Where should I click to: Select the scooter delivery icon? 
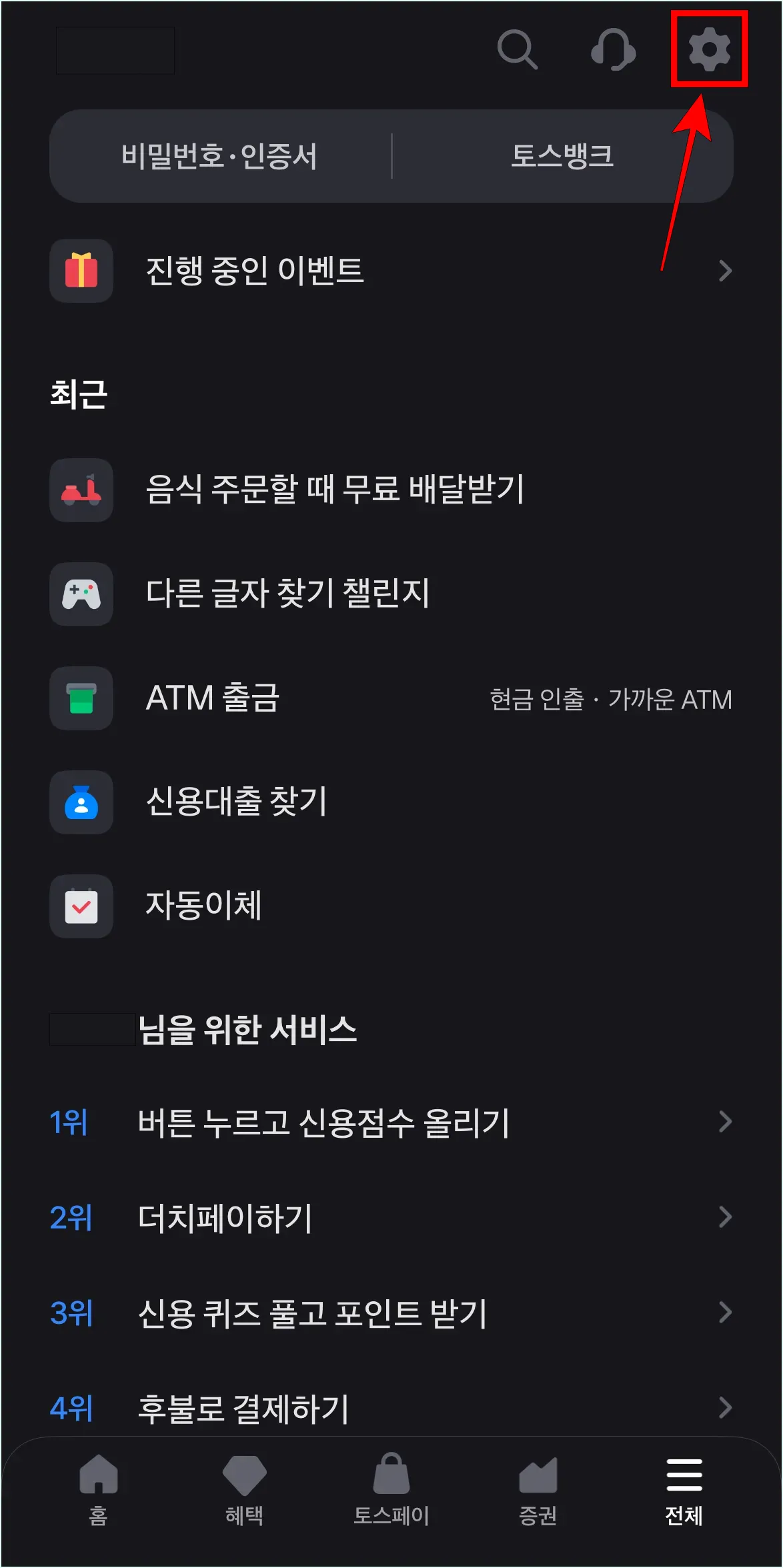pyautogui.click(x=81, y=492)
